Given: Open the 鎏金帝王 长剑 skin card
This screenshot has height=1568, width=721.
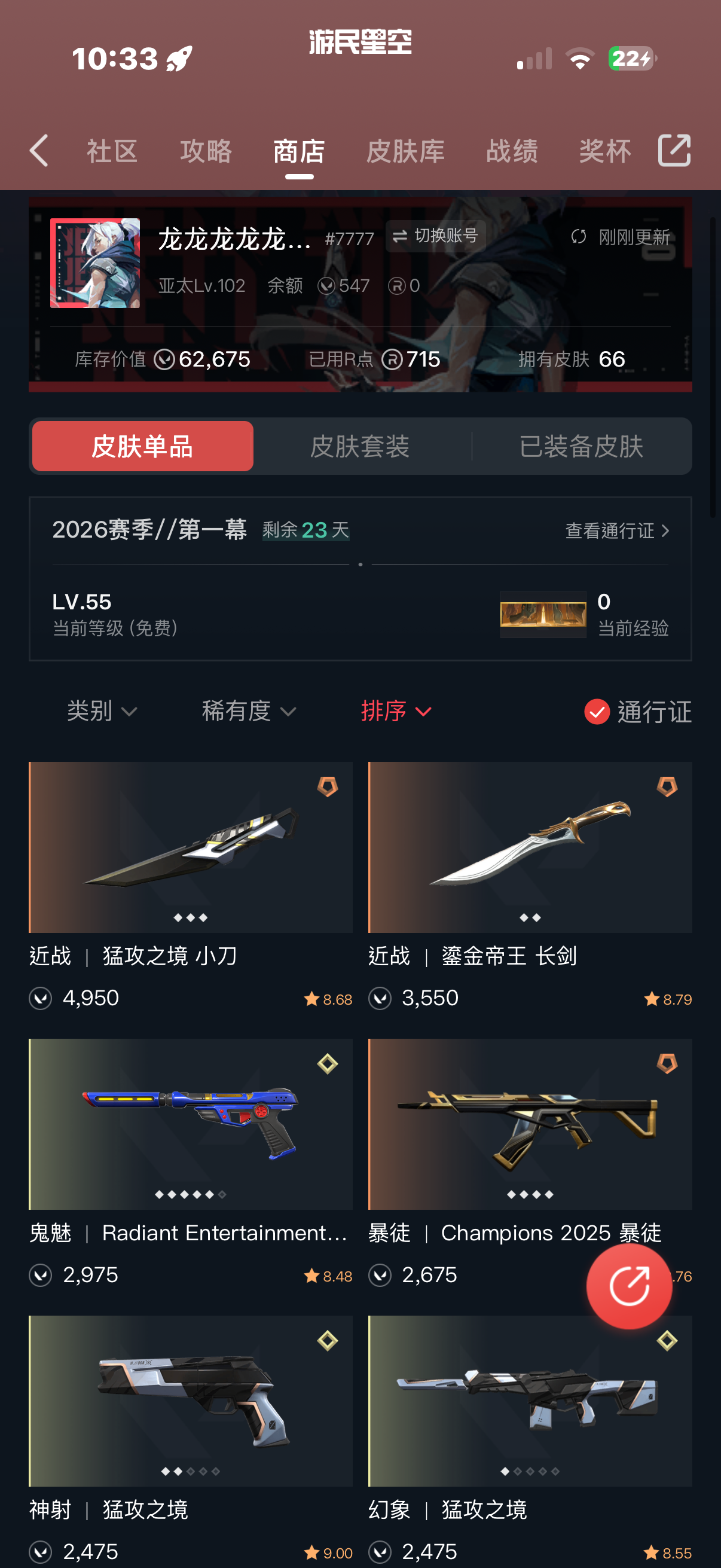Looking at the screenshot, I should click(x=530, y=848).
